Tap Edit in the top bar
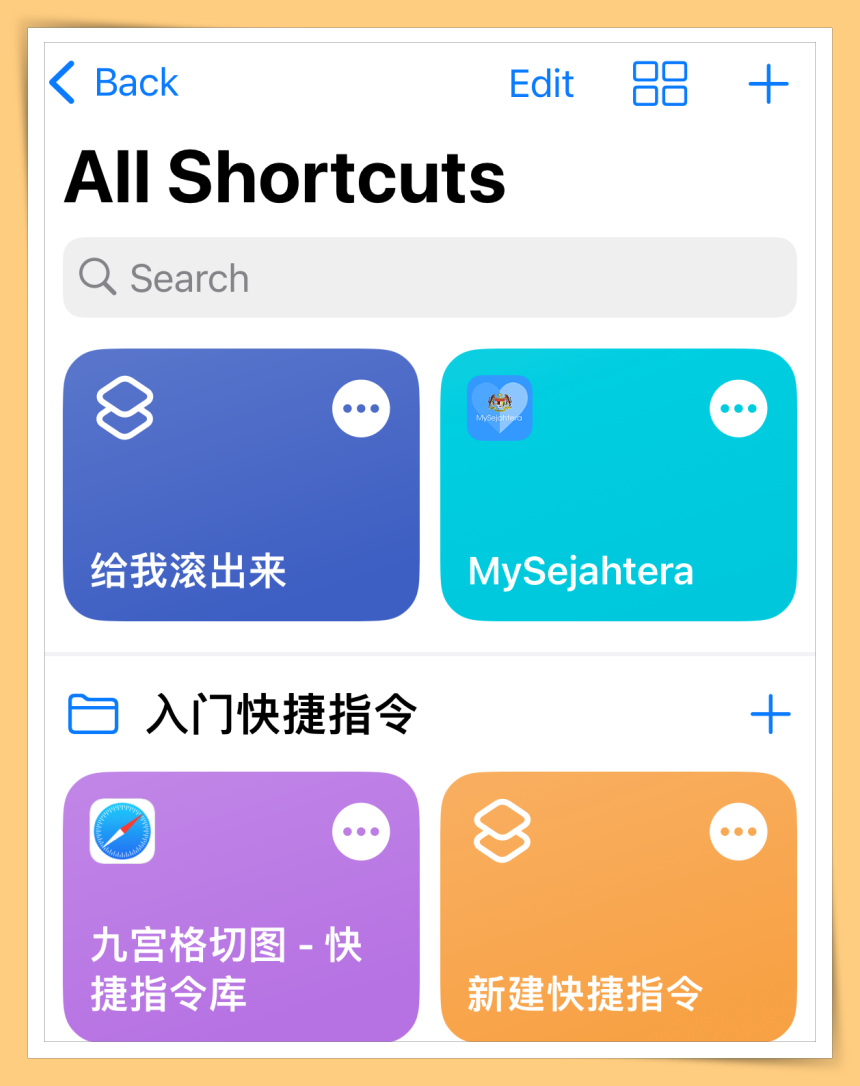 tap(541, 84)
